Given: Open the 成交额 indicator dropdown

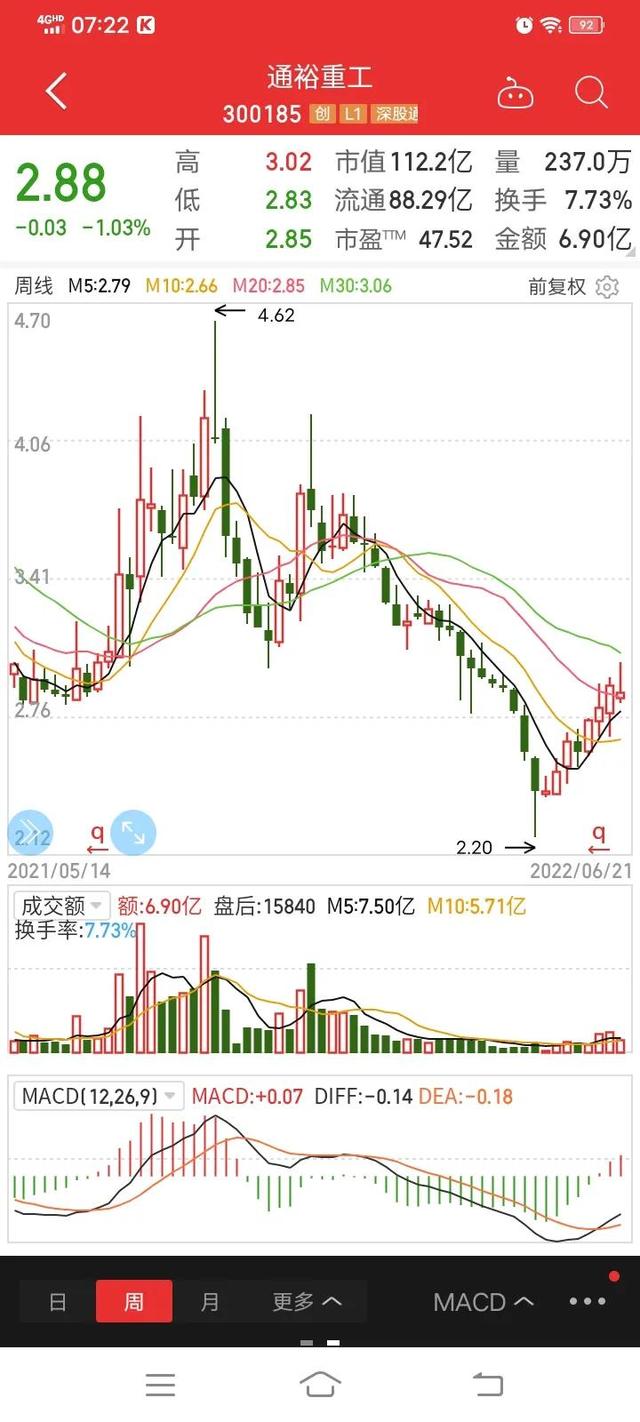Looking at the screenshot, I should coord(62,906).
